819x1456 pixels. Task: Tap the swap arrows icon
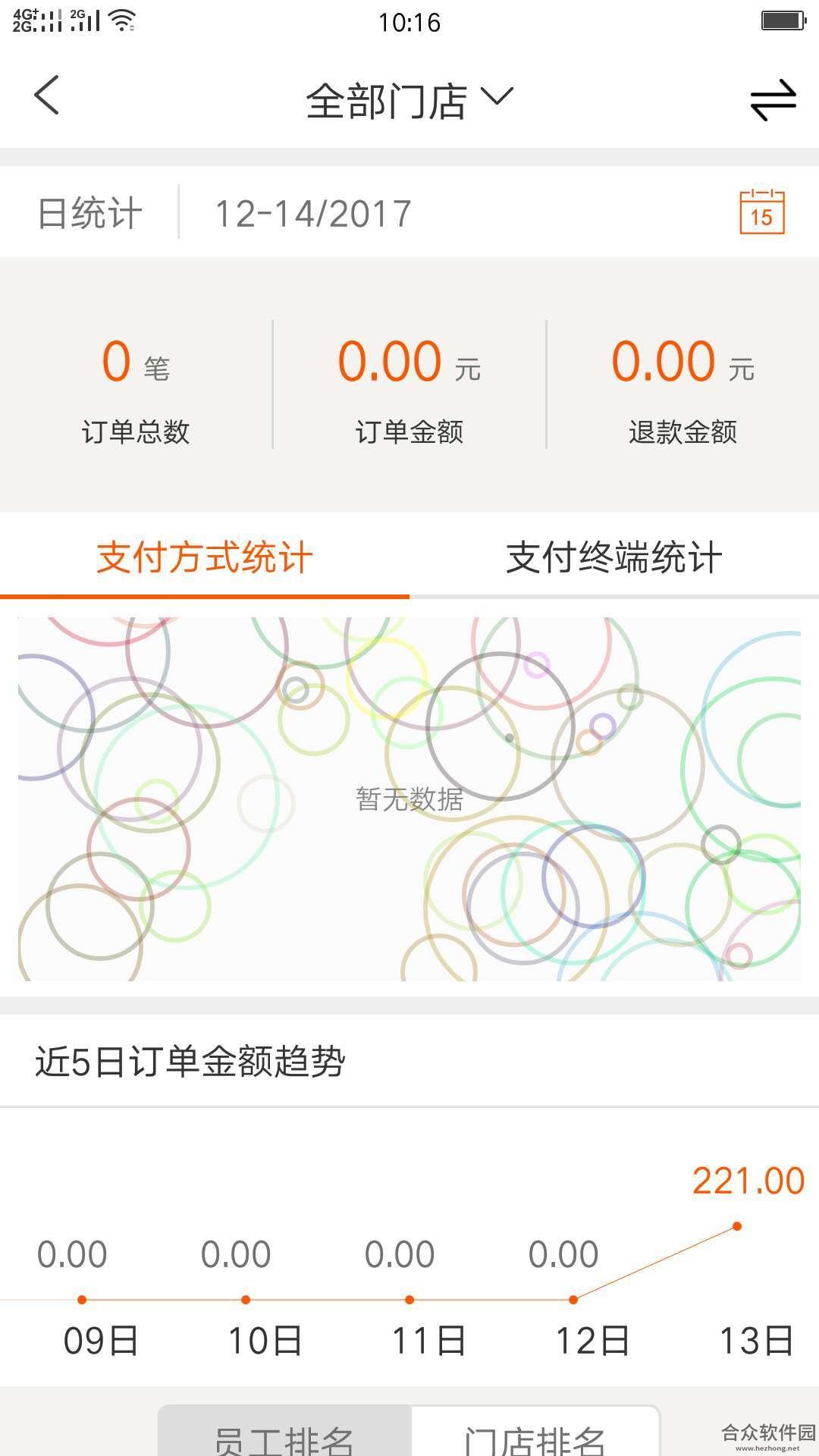click(773, 100)
